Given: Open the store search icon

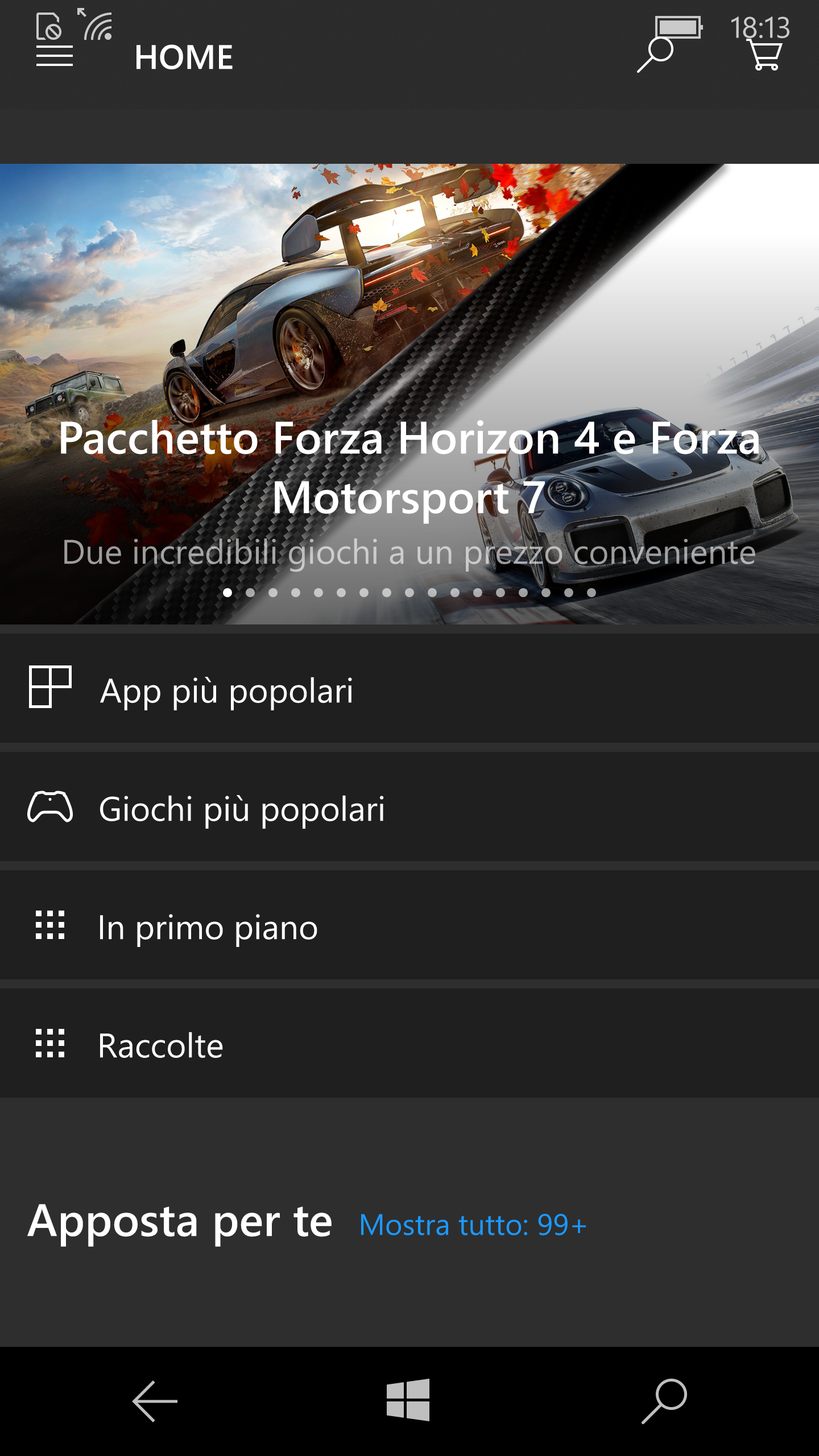Looking at the screenshot, I should click(655, 56).
